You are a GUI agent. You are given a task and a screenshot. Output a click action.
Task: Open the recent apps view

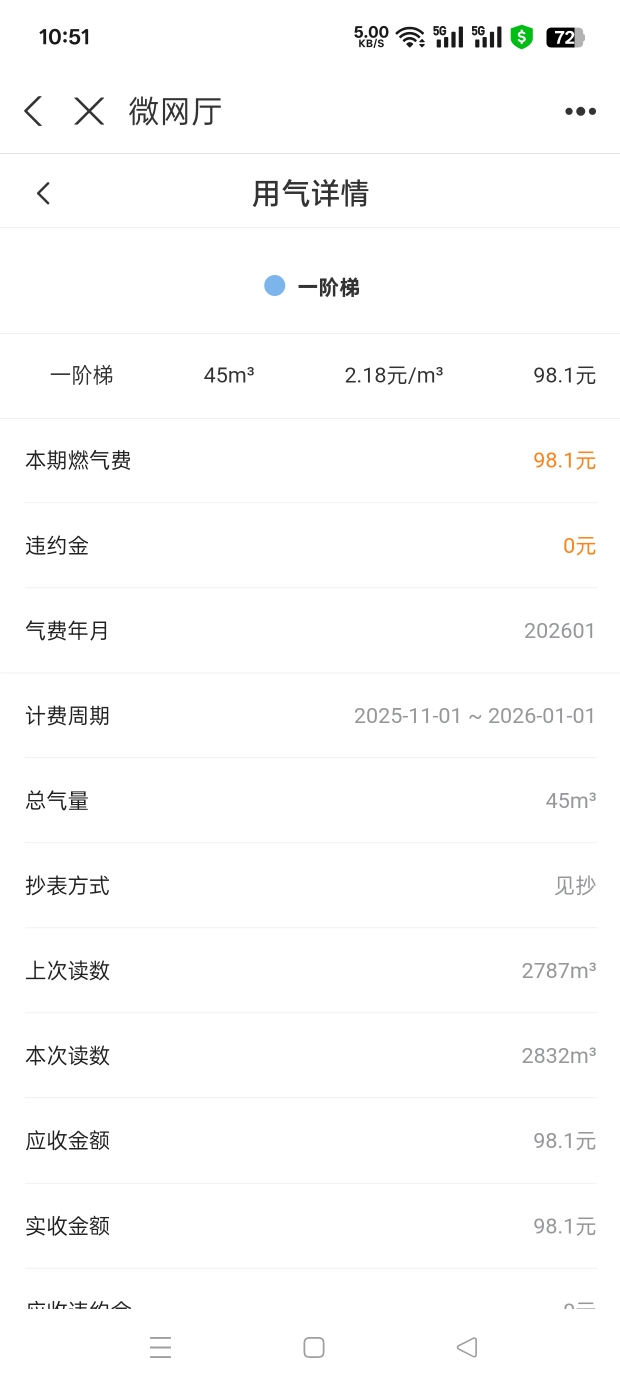click(160, 1347)
